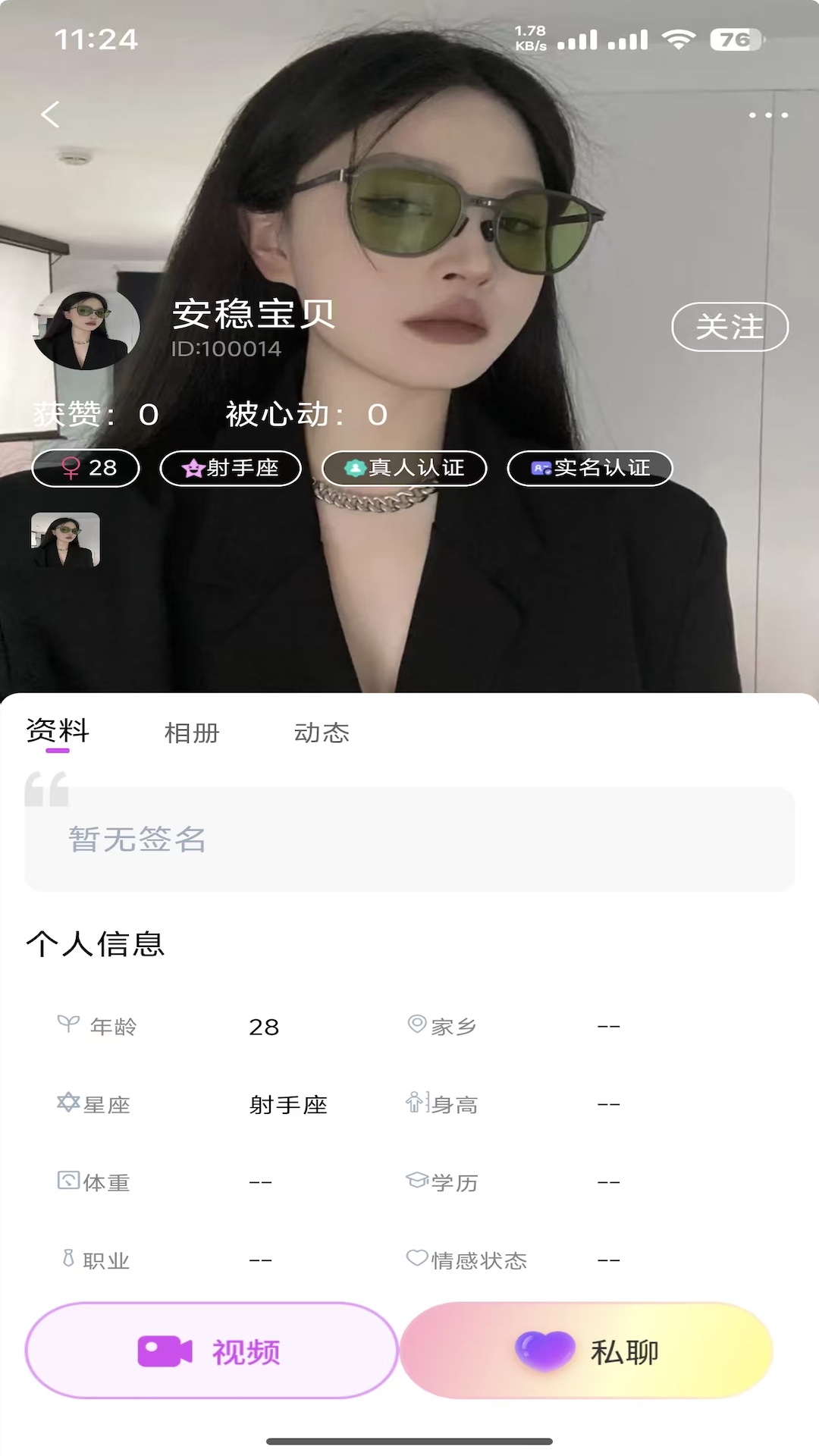Tap the graduation cap icon next to 学历
Screen dimensions: 819x1456
tap(416, 1181)
